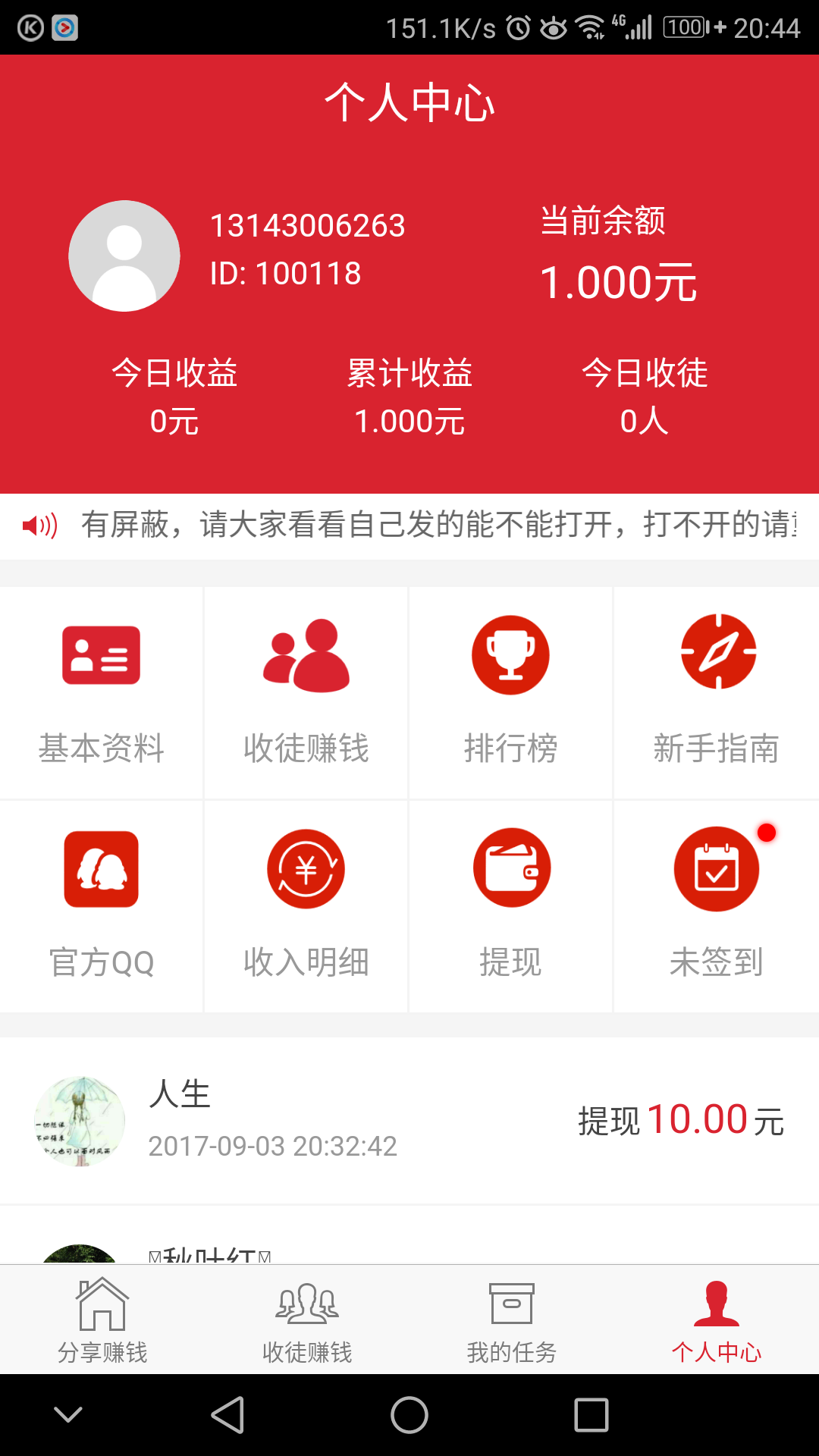The height and width of the screenshot is (1456, 819).
Task: Switch to the 分享赚钱 home tab
Action: click(102, 1319)
